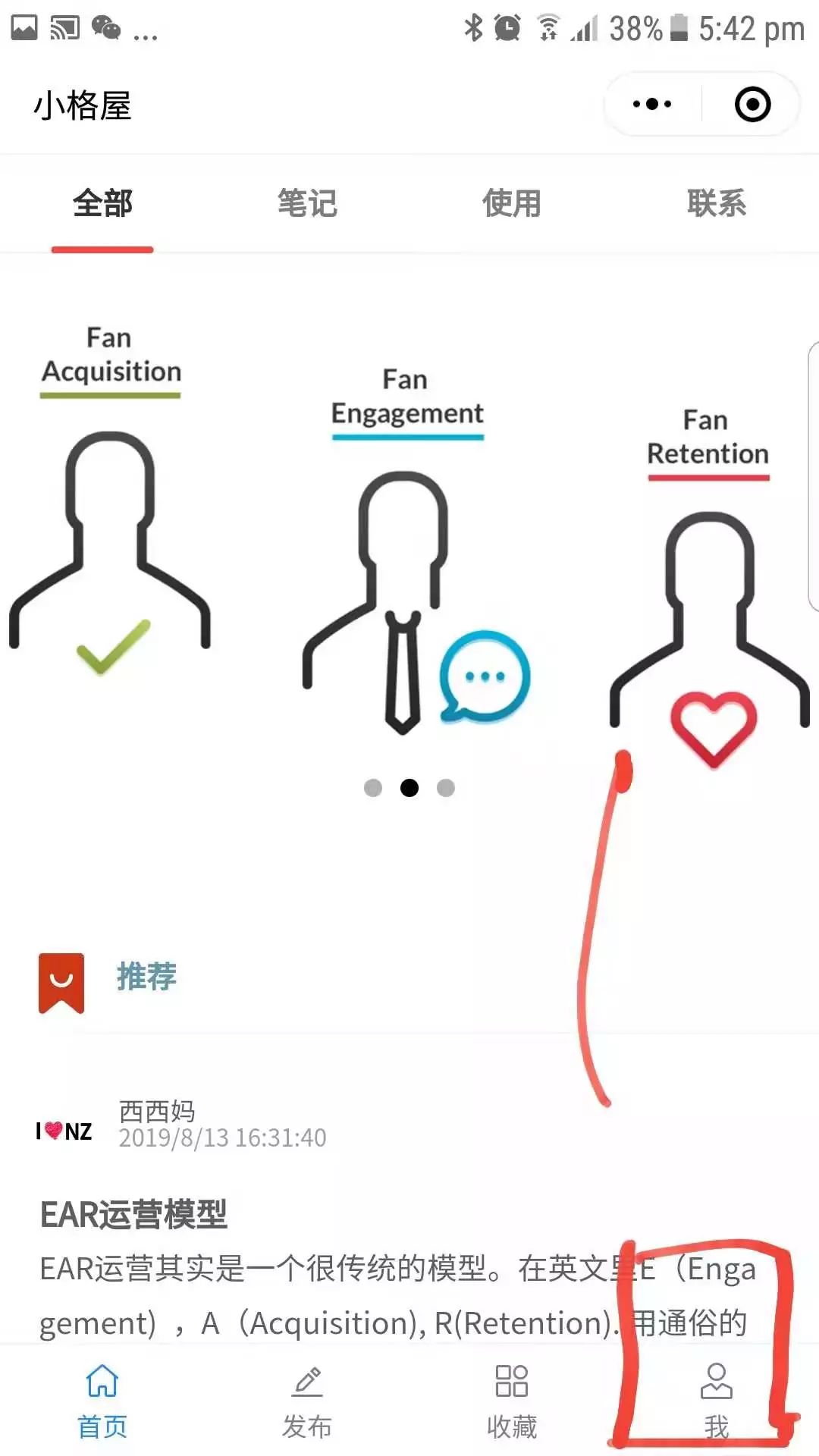Open the 收藏 favorites tab

pos(512,1401)
